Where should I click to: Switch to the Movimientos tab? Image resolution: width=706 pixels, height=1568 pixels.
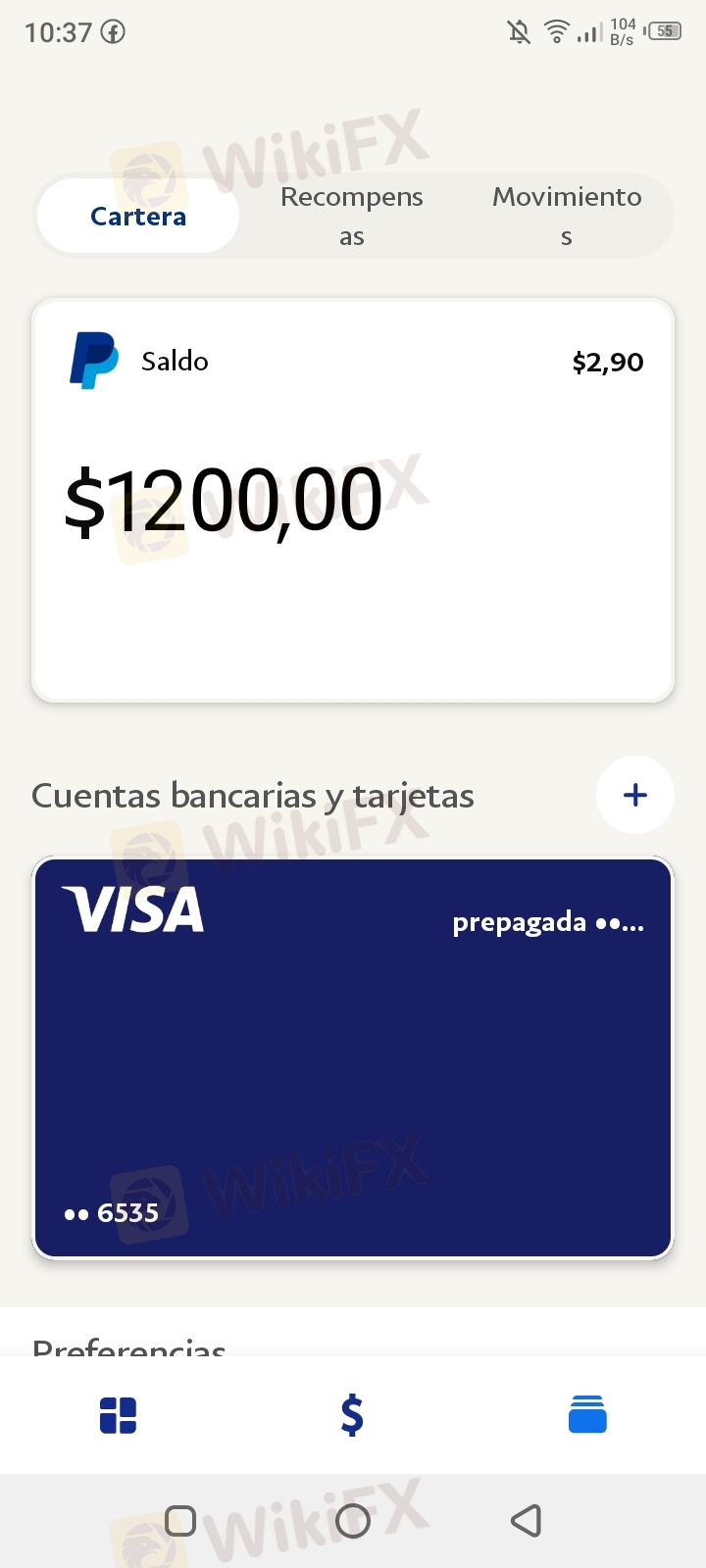[x=567, y=217]
